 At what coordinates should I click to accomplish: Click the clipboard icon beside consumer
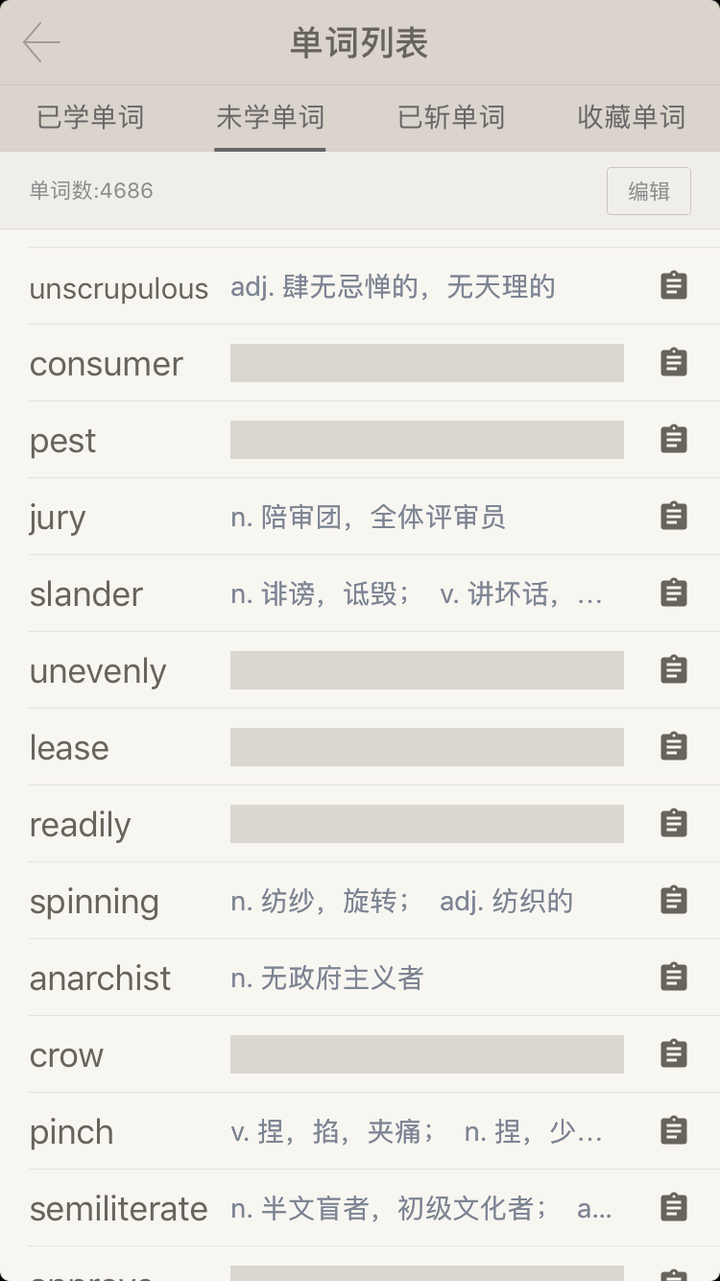coord(673,362)
